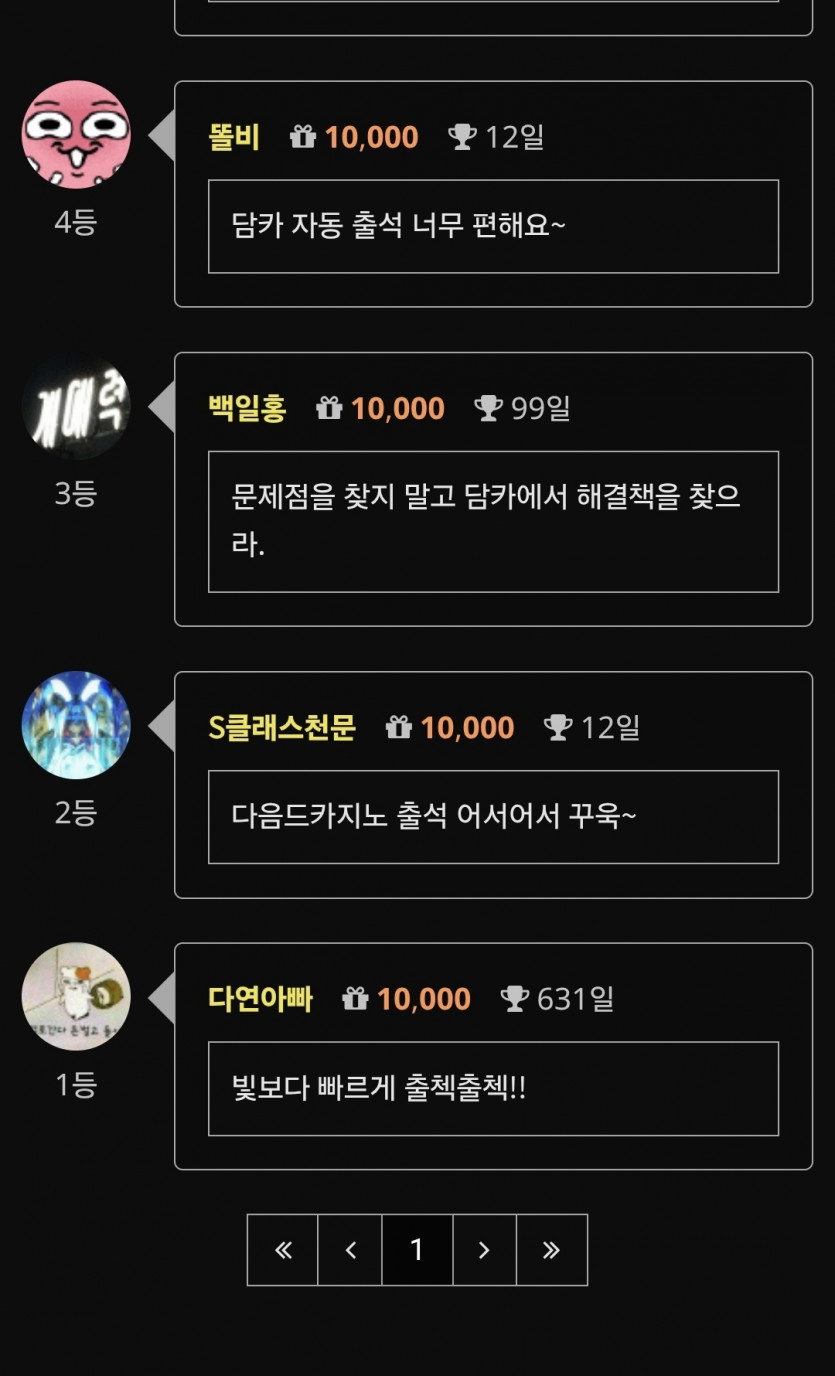Click the 1등 profile avatar
This screenshot has height=1376, width=835.
point(75,996)
